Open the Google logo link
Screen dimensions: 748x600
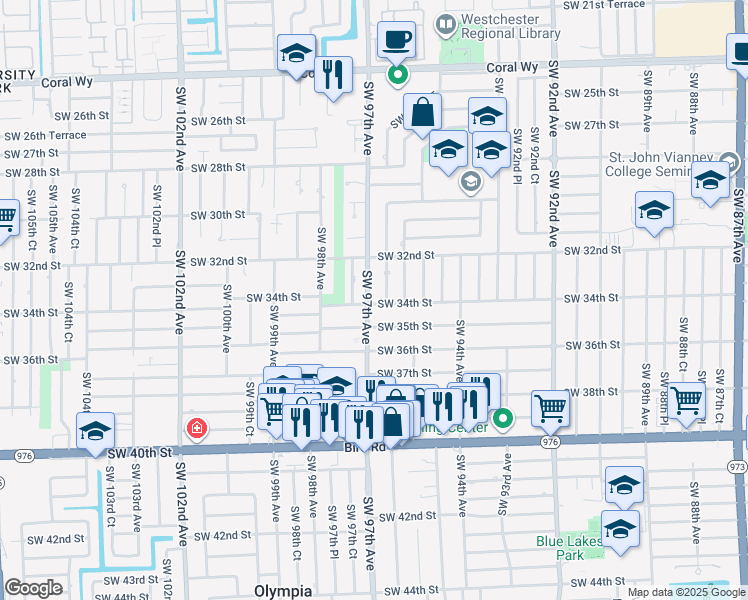click(34, 588)
